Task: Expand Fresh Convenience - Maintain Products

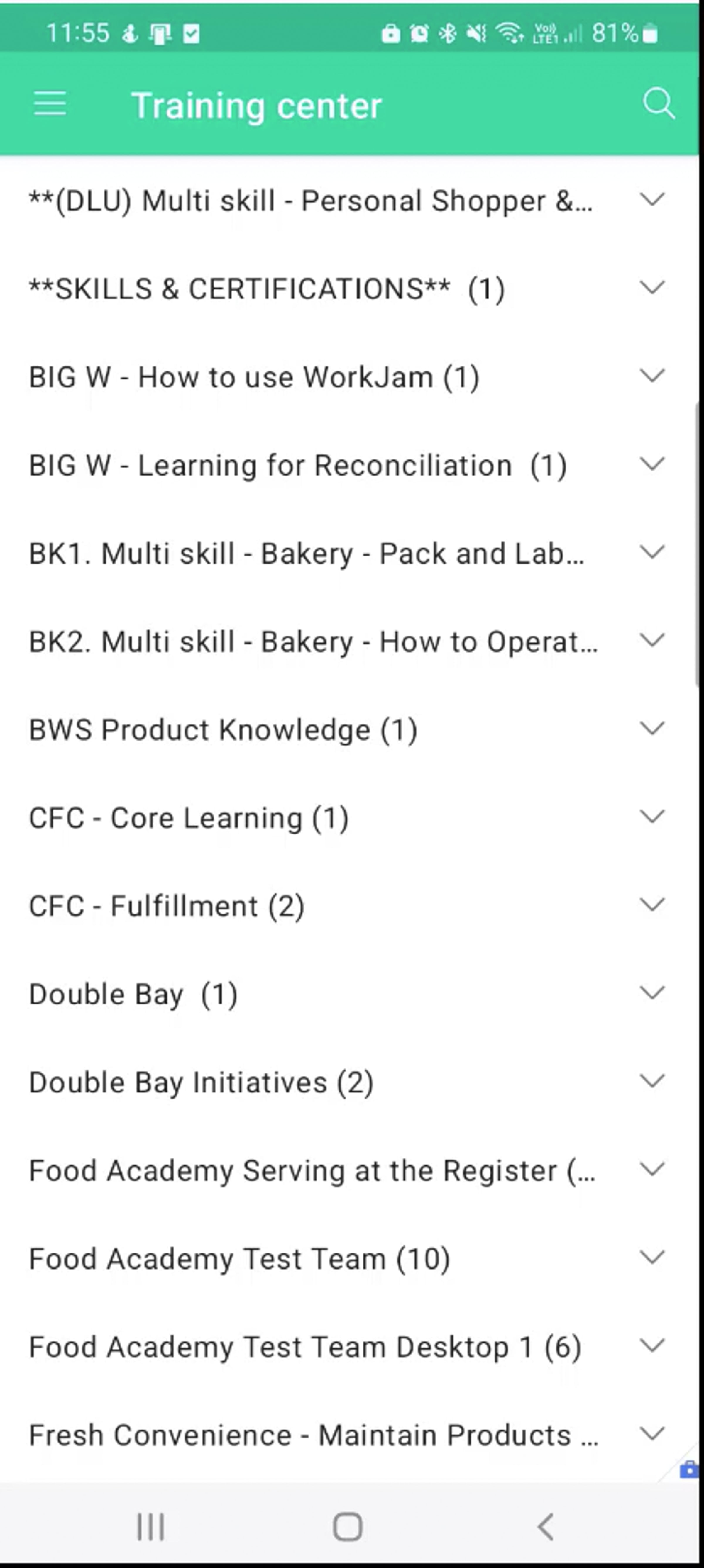Action: pyautogui.click(x=651, y=1434)
